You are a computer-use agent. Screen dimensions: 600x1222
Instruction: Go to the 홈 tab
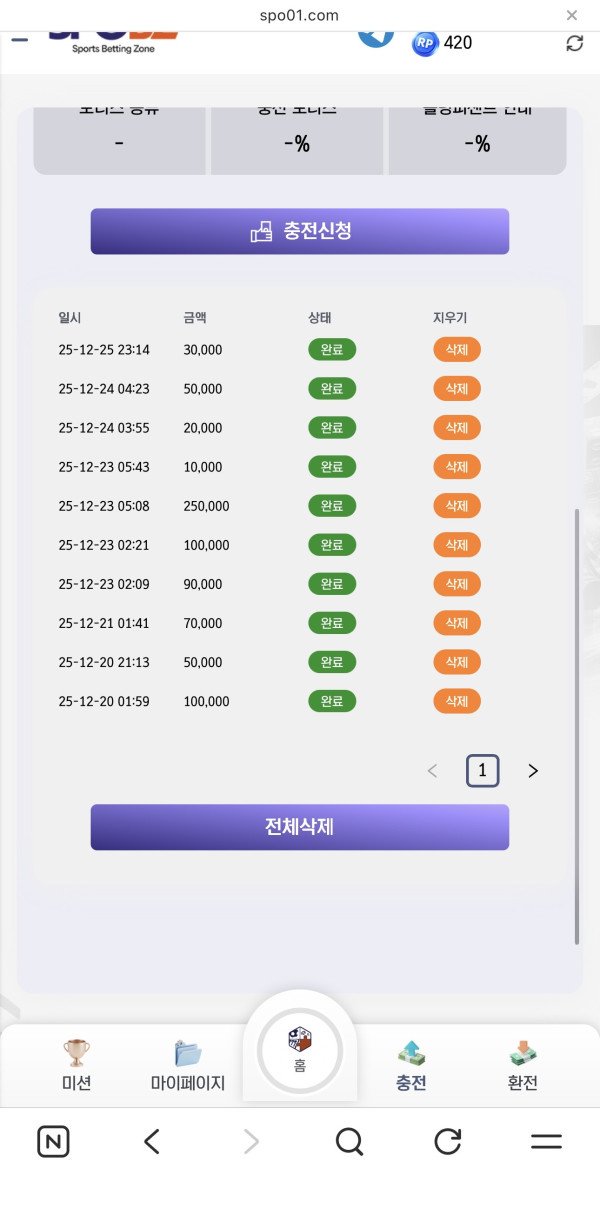pos(300,1049)
